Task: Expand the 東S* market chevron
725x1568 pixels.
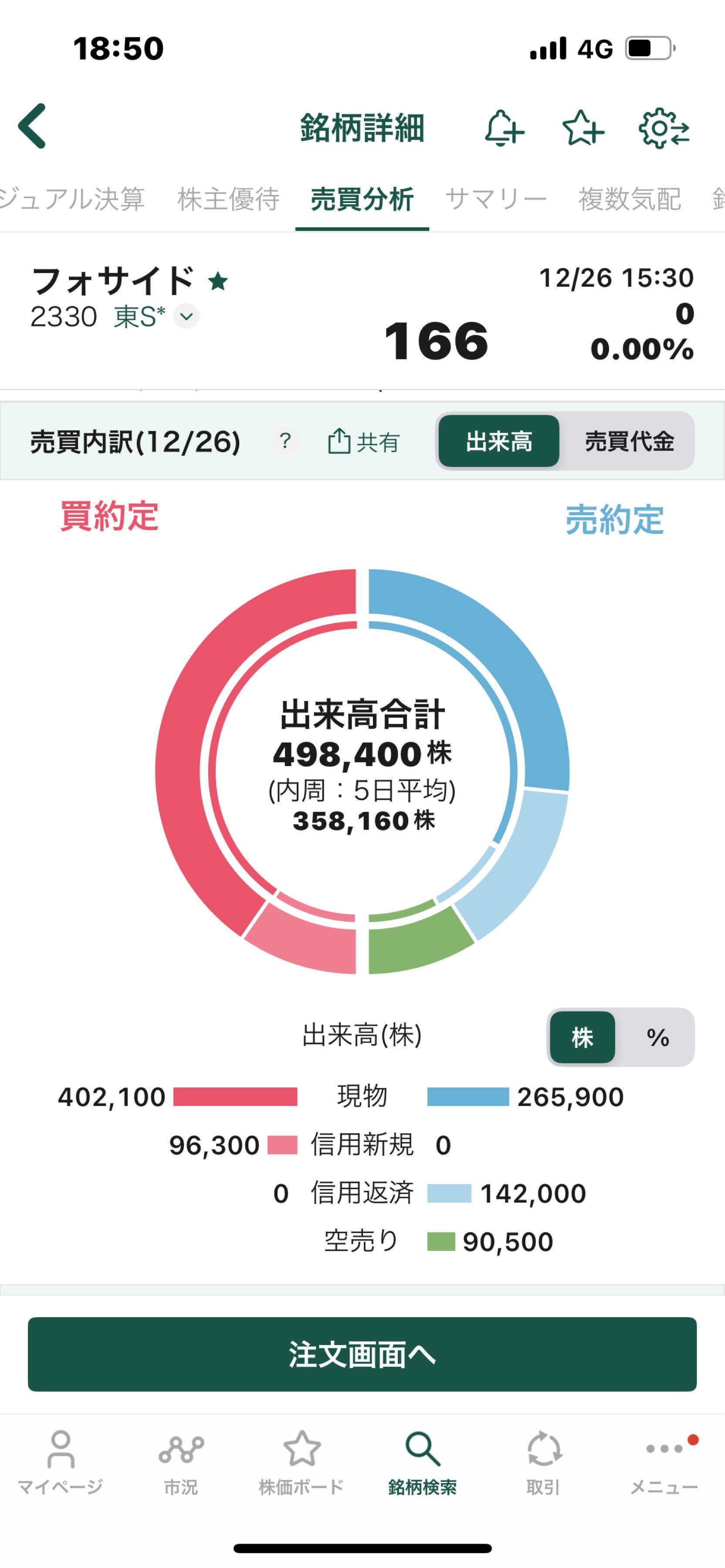Action: point(186,316)
